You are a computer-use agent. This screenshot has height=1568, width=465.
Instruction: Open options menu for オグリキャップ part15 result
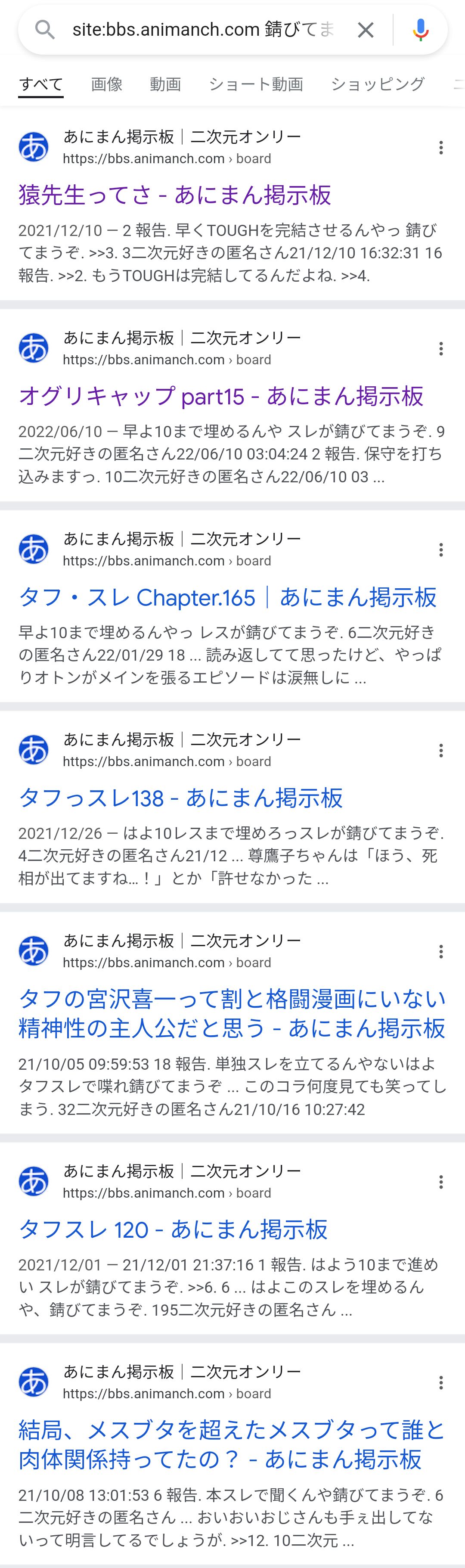pyautogui.click(x=440, y=349)
